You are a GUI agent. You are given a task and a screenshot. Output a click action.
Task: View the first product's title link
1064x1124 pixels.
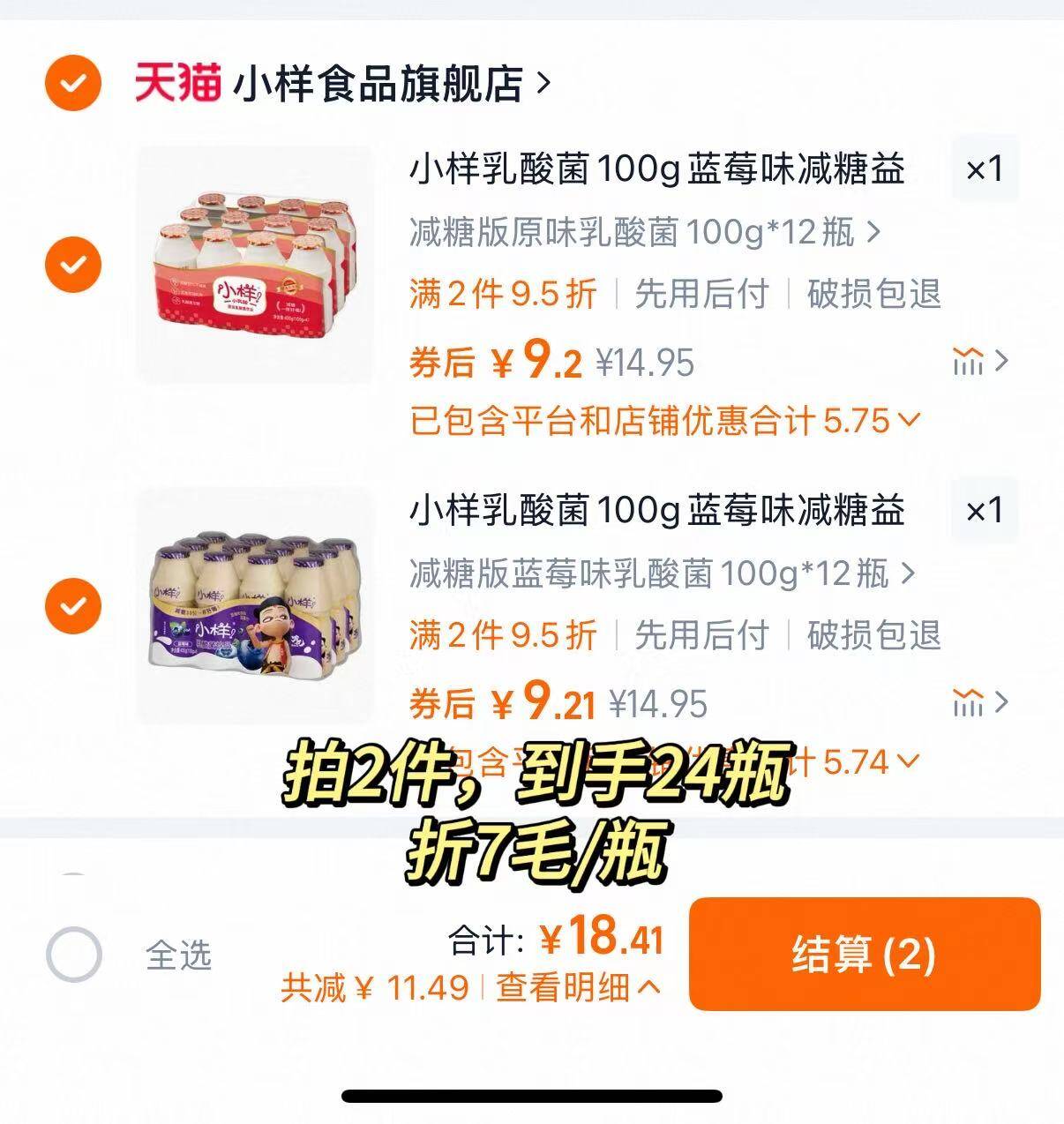(x=658, y=169)
